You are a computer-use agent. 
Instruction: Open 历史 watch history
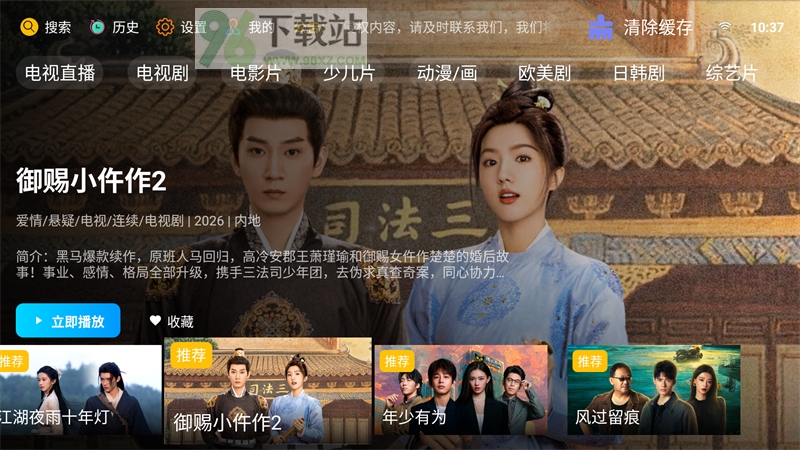click(x=114, y=27)
